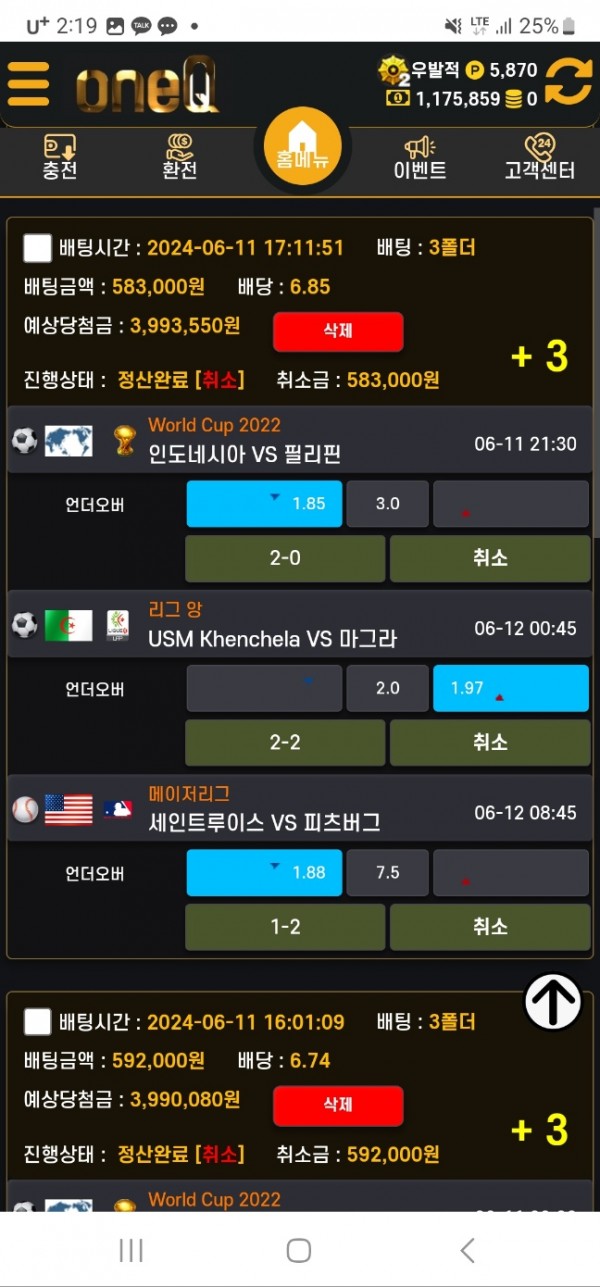The image size is (600, 1287).
Task: Open 고객센터 customer center
Action: [x=540, y=157]
